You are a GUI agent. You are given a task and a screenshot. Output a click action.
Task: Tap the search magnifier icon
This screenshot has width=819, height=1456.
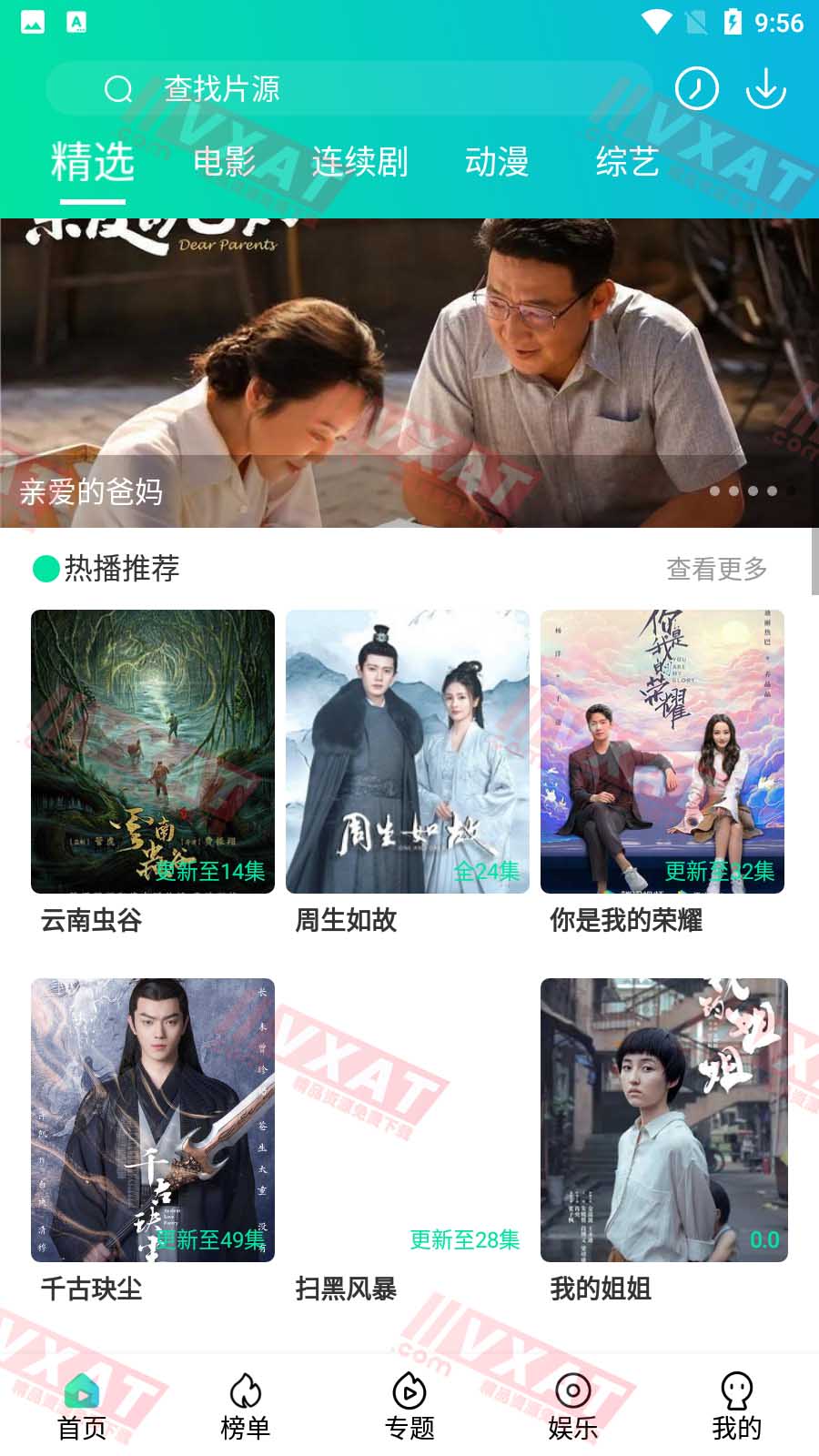[x=116, y=88]
